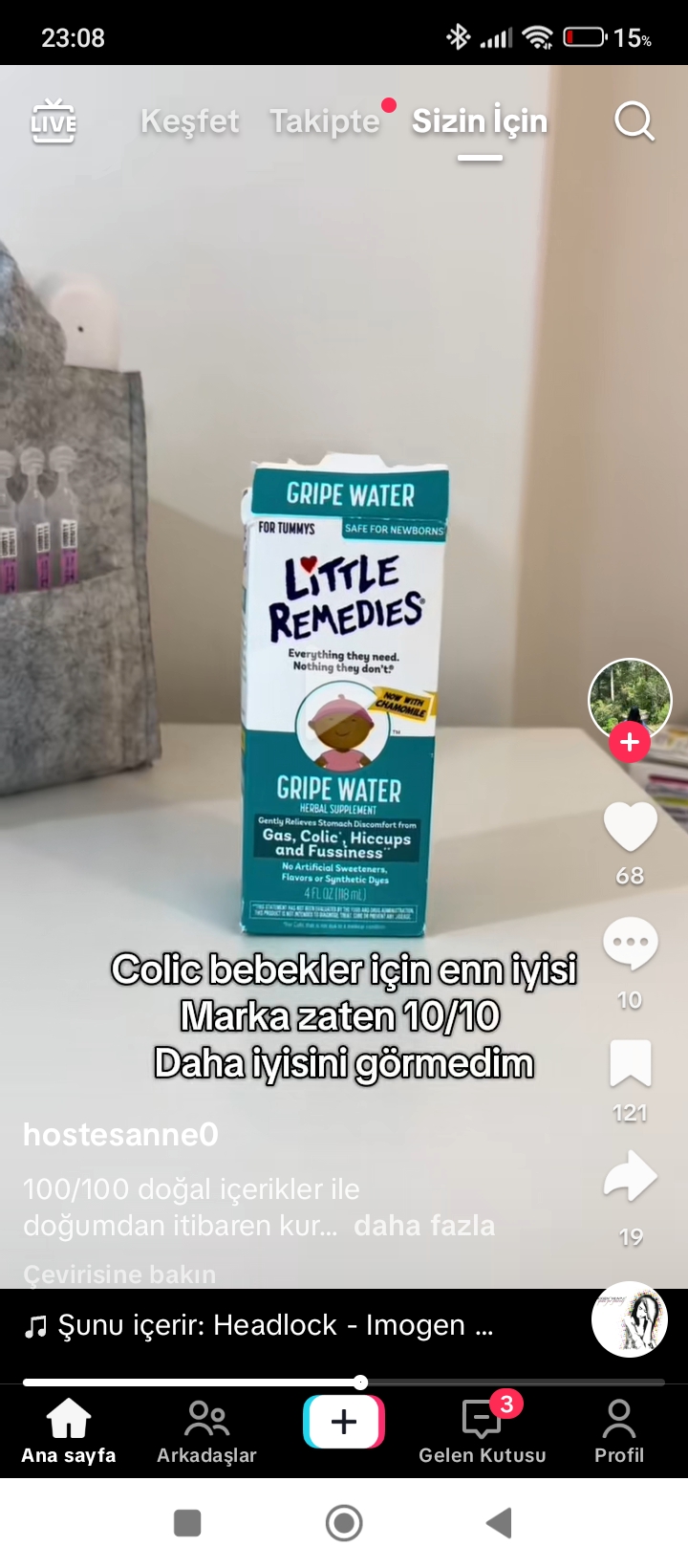Tap Çevirisine bakın to translate caption
The image size is (688, 1568).
click(x=119, y=1274)
